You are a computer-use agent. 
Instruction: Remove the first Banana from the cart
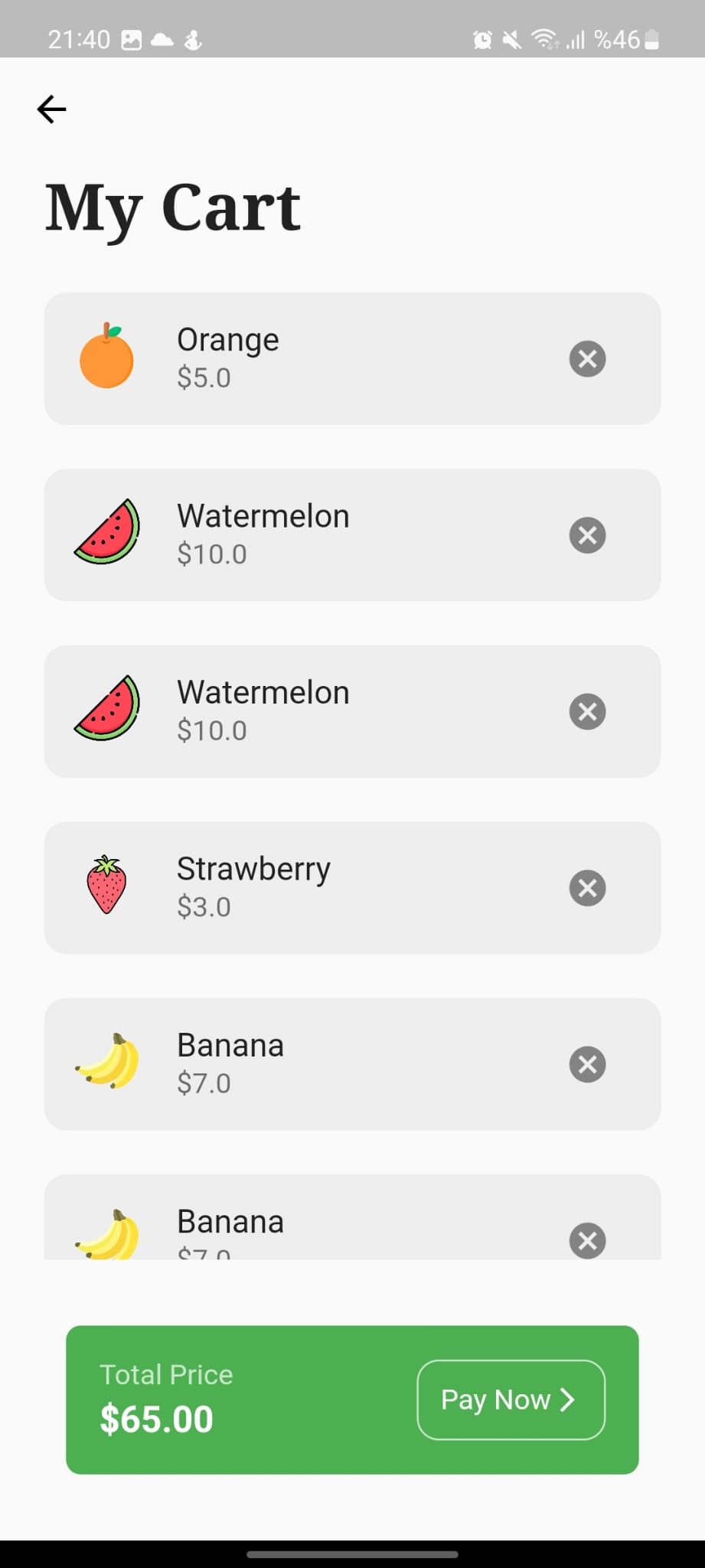click(587, 1063)
